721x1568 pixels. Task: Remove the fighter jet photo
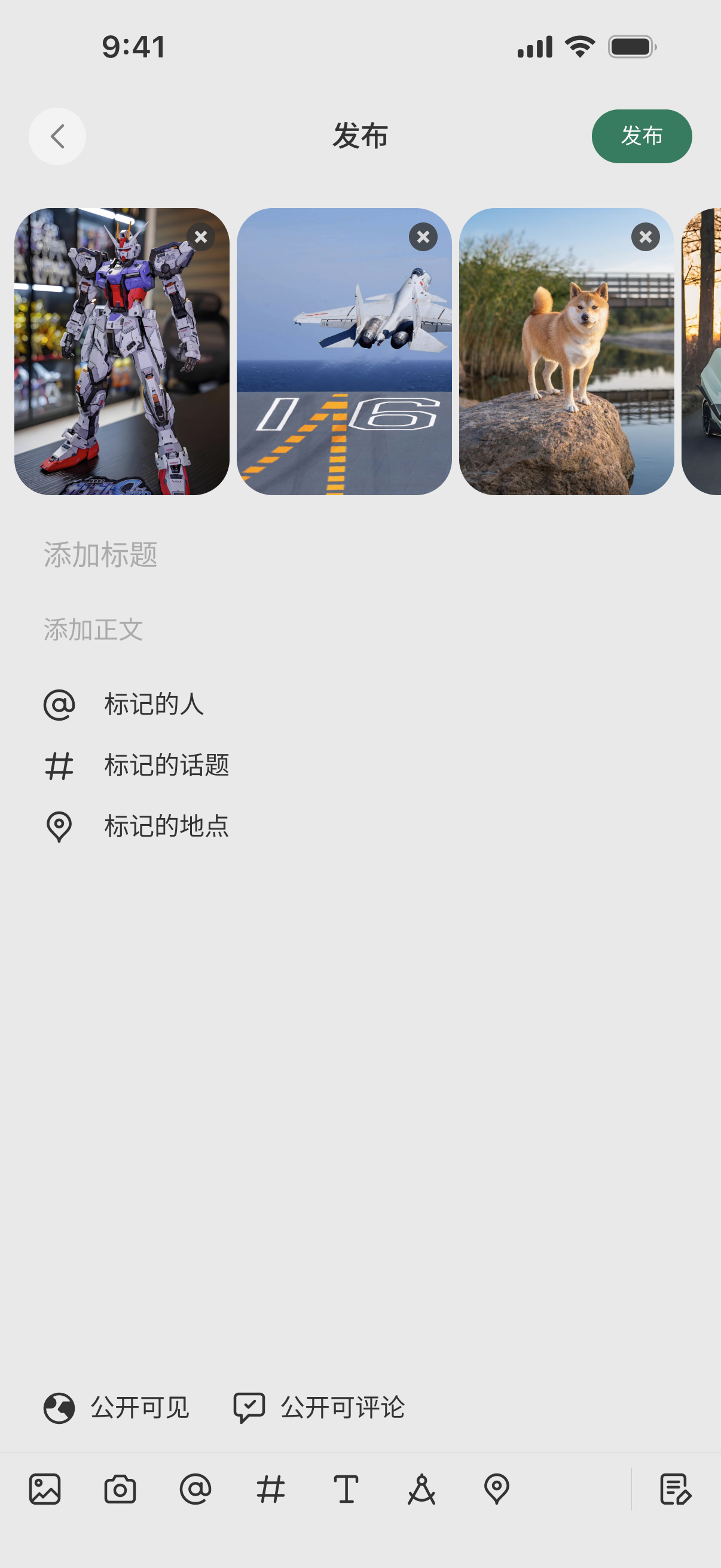click(423, 237)
